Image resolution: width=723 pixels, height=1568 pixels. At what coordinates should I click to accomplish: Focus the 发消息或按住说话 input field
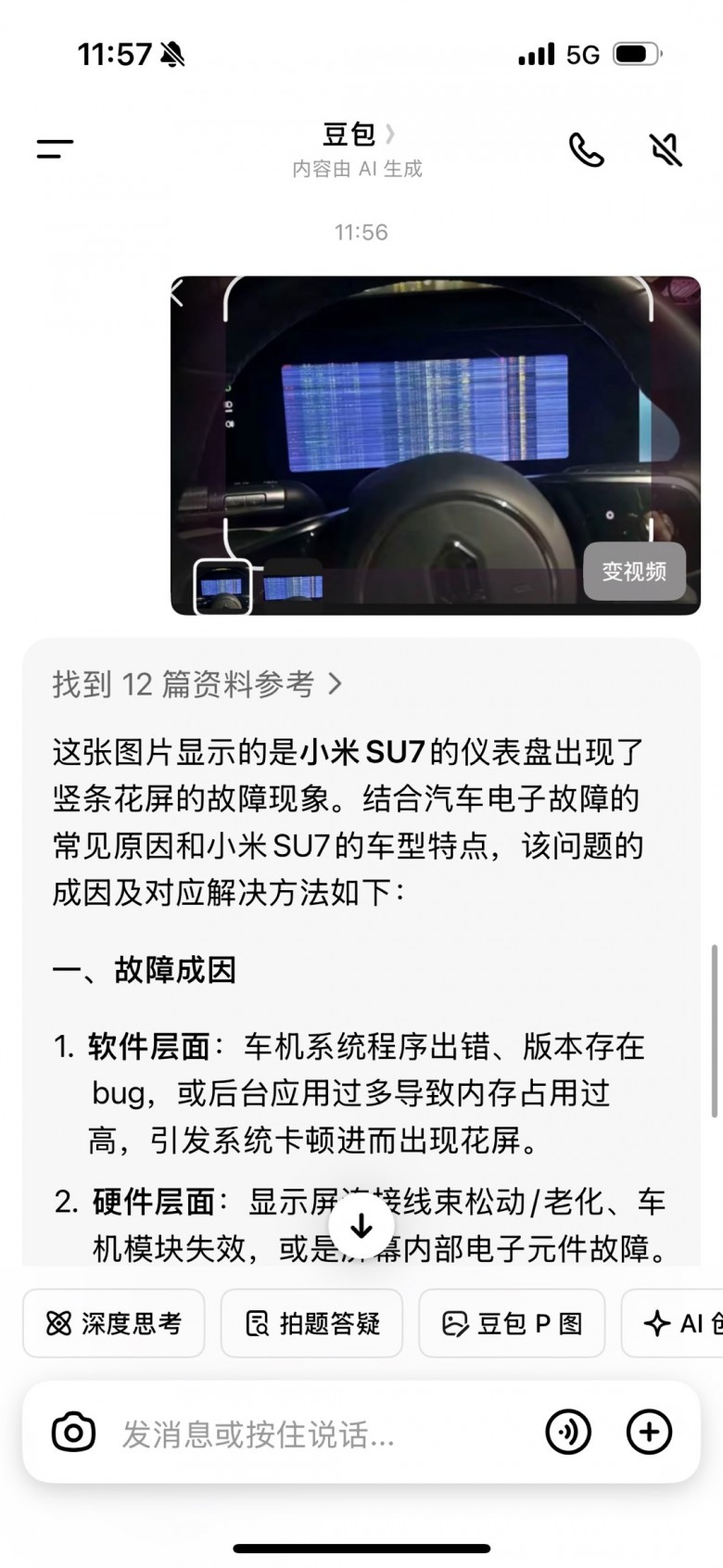pyautogui.click(x=306, y=1434)
